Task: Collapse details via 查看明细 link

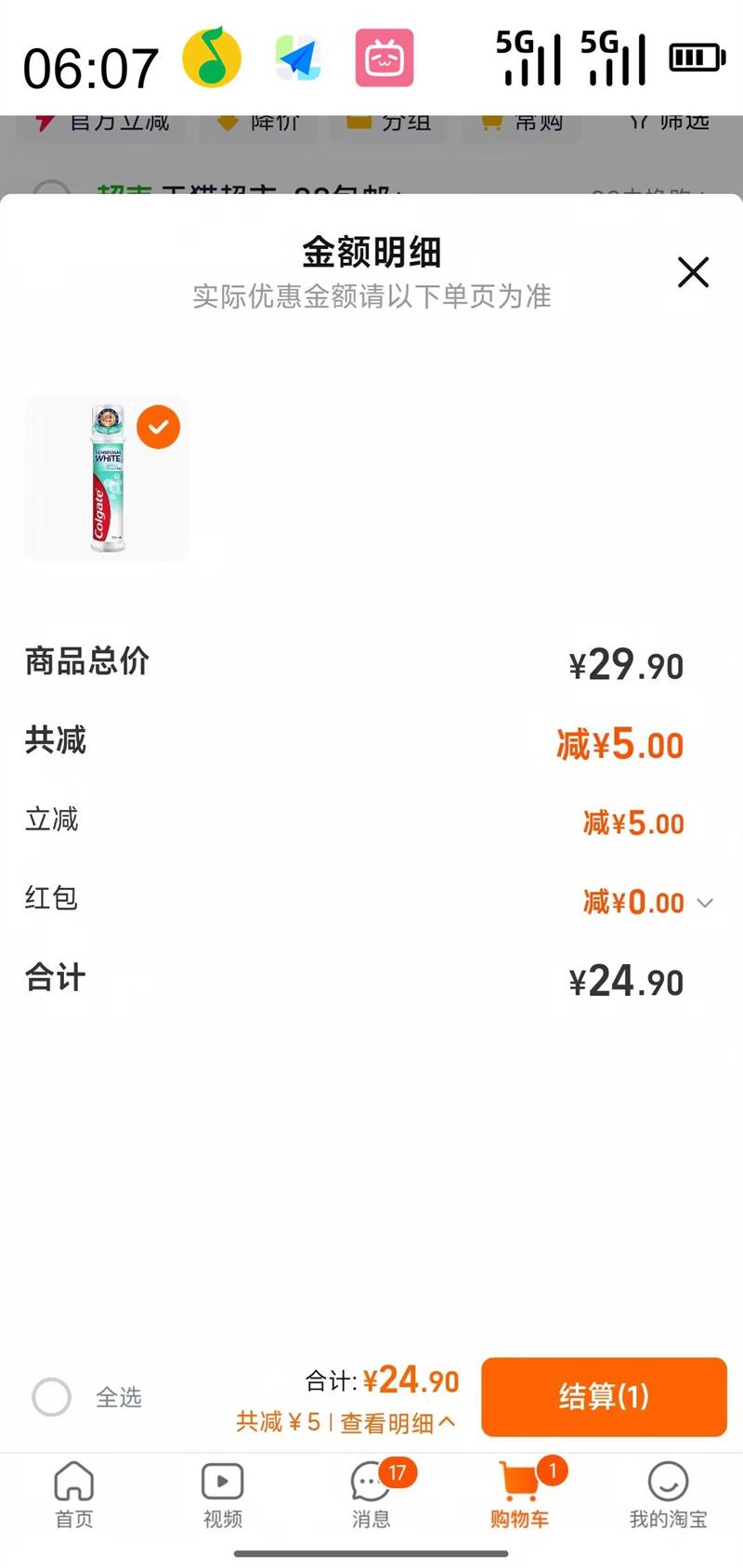Action: click(398, 1422)
